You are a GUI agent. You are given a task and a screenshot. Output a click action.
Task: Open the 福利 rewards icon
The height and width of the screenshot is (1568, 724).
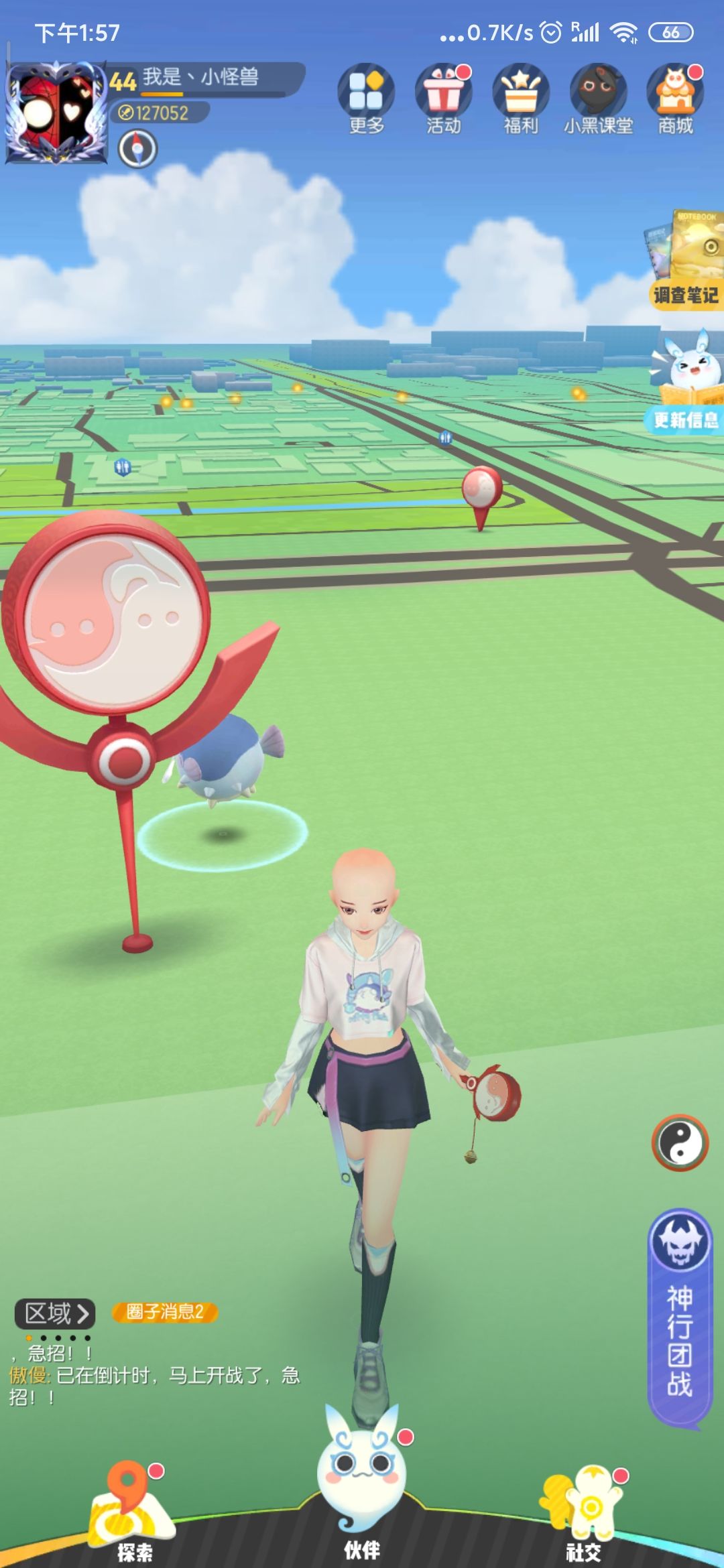point(521,99)
